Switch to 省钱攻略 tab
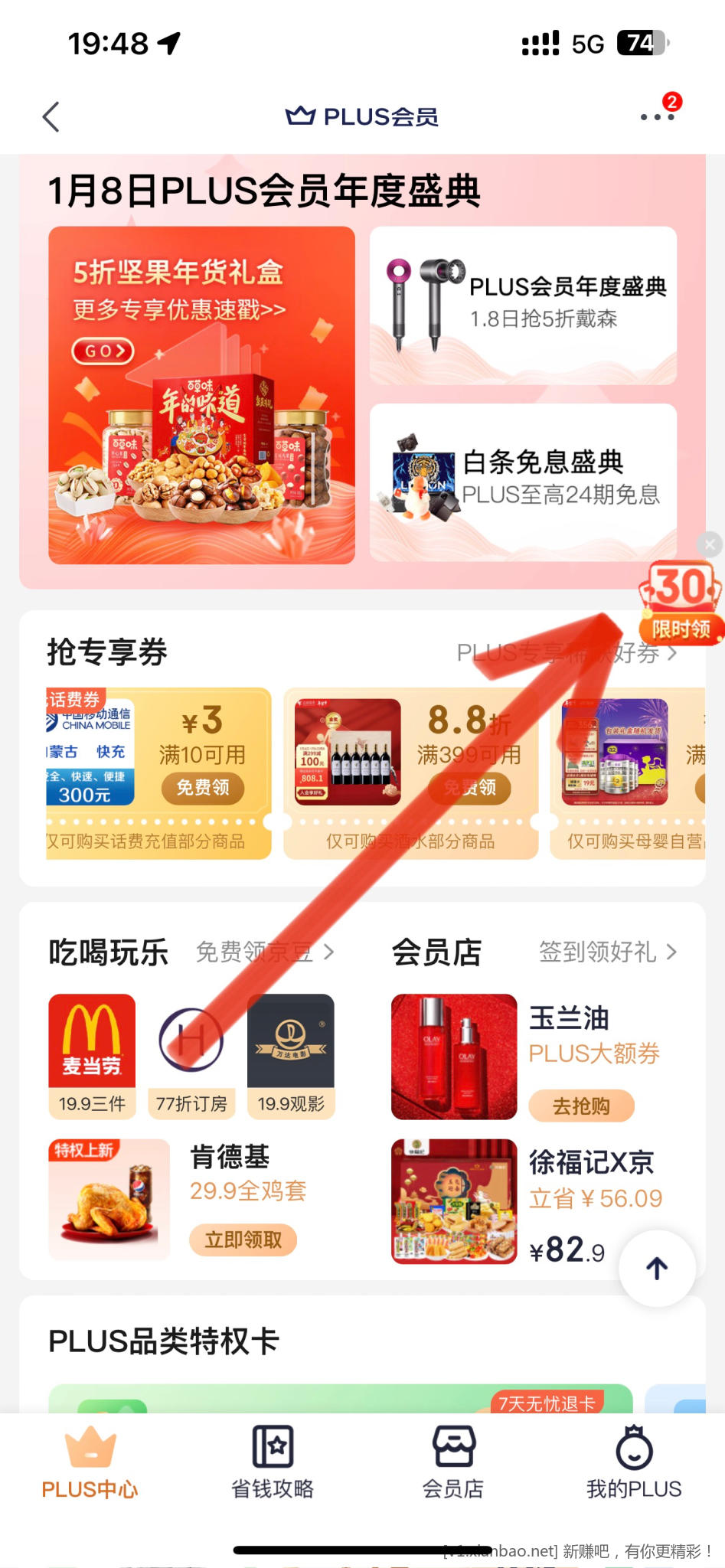 tap(273, 1461)
